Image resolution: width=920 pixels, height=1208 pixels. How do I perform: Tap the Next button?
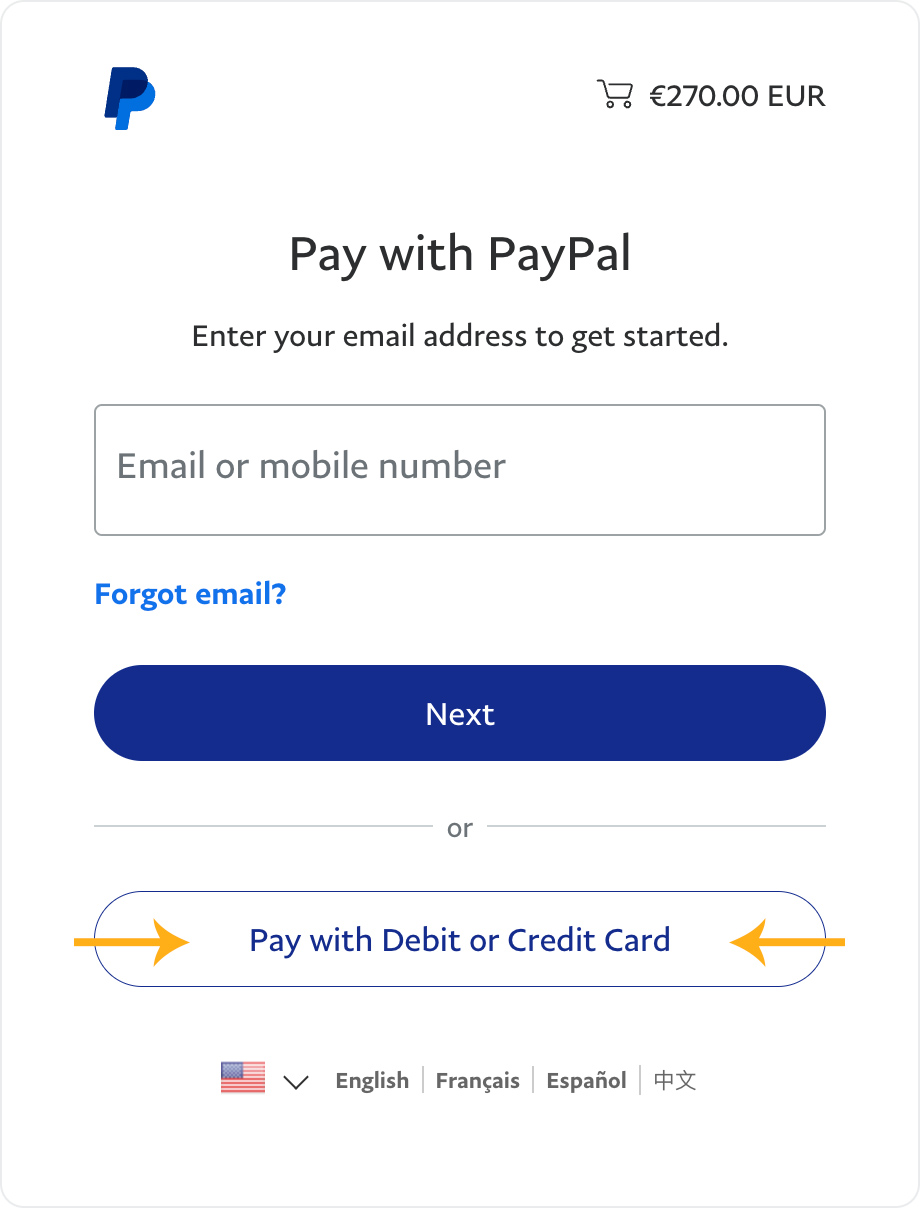tap(459, 713)
